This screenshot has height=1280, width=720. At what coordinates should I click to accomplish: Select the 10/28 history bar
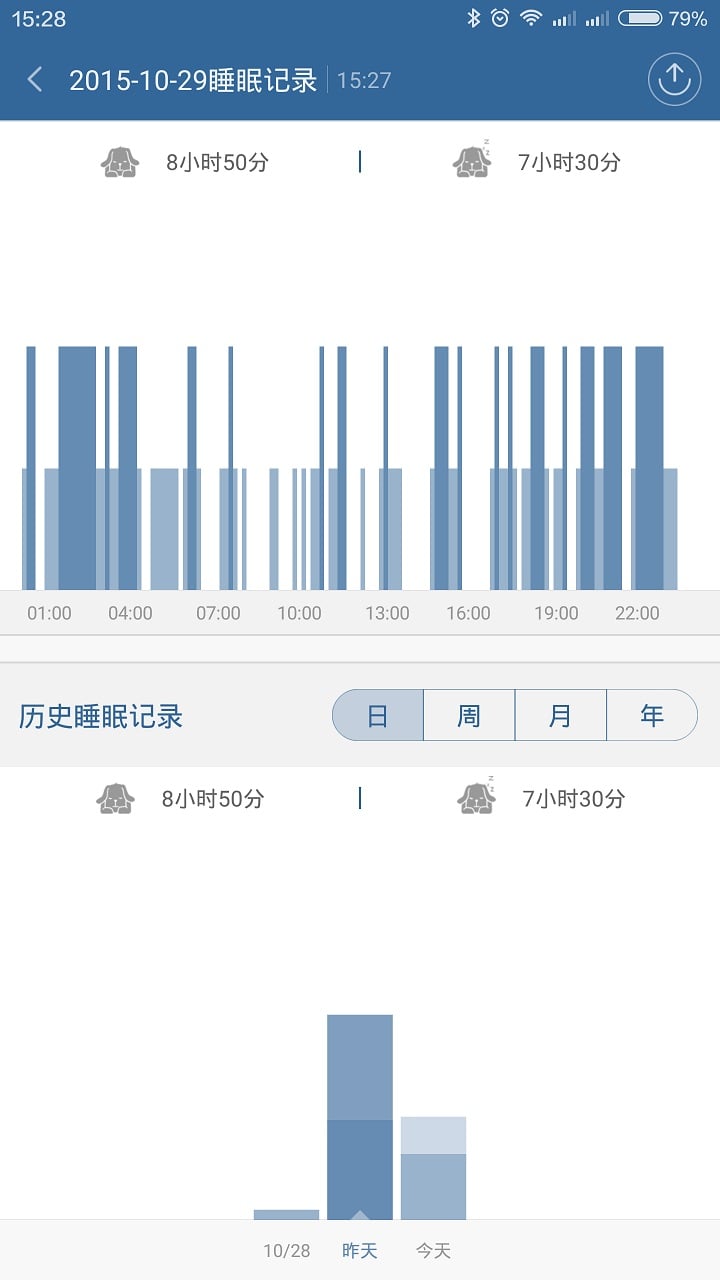[x=287, y=1214]
